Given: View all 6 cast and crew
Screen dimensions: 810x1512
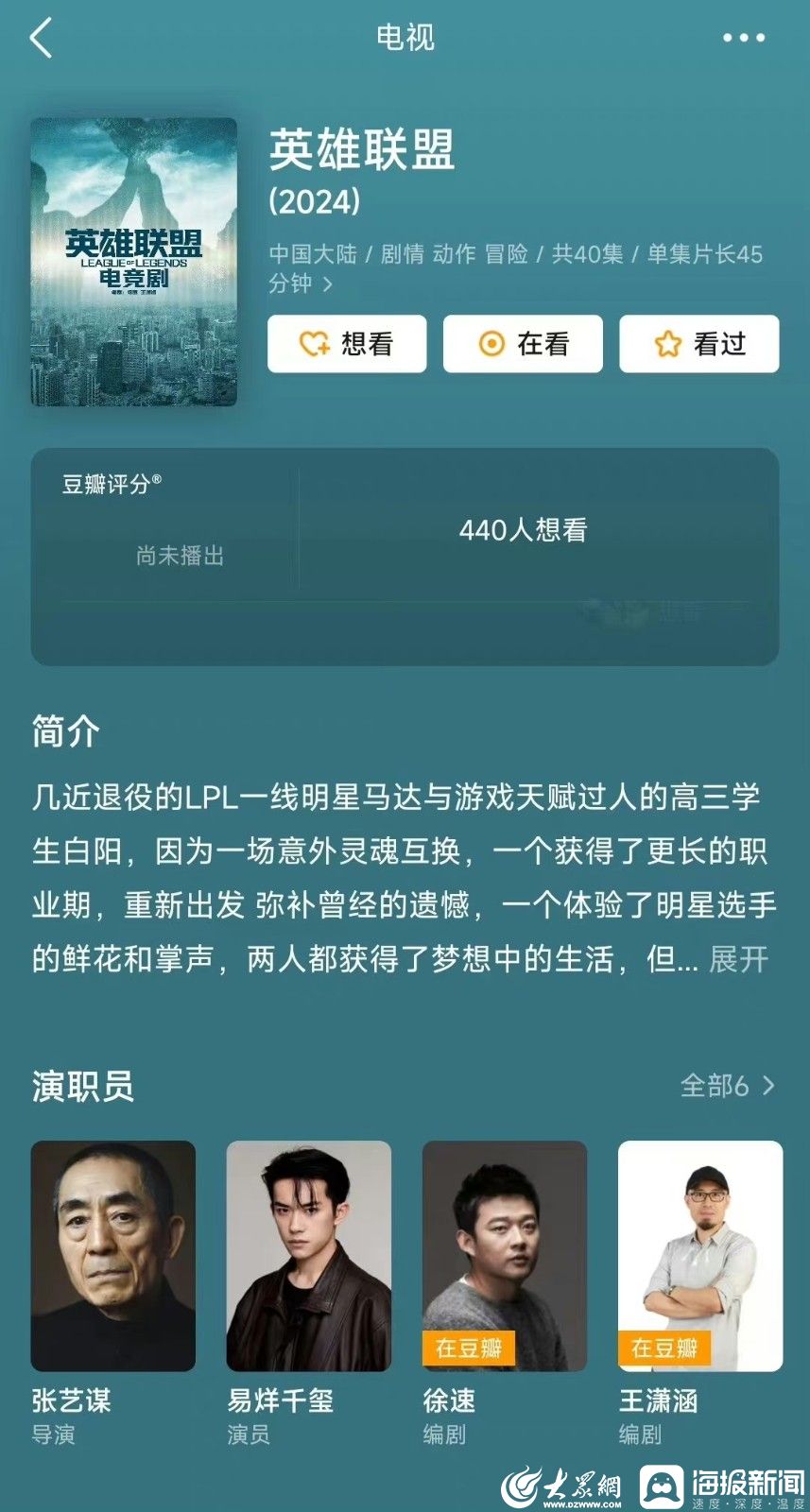Looking at the screenshot, I should (x=727, y=1086).
